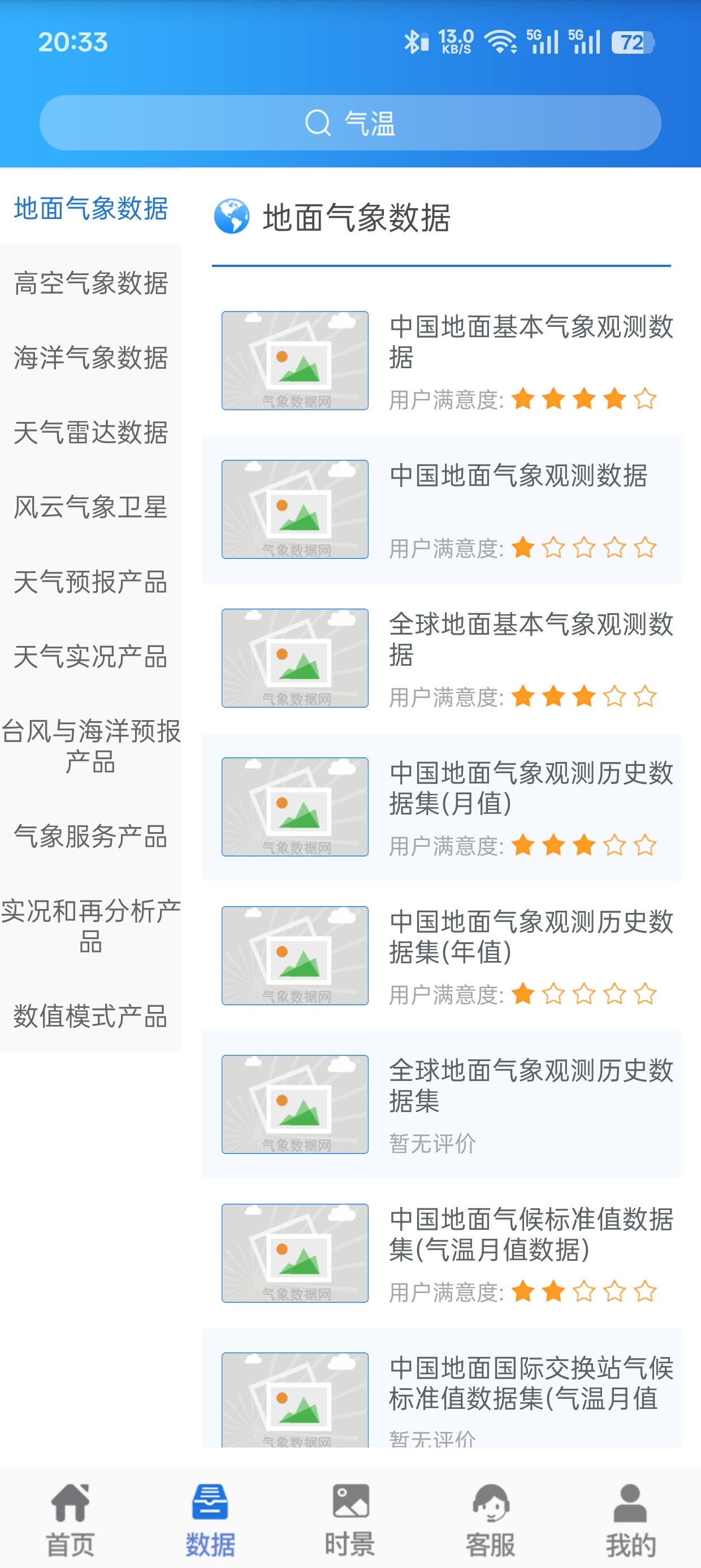
Task: Select 台风与海洋预报产品 category
Action: [90, 746]
